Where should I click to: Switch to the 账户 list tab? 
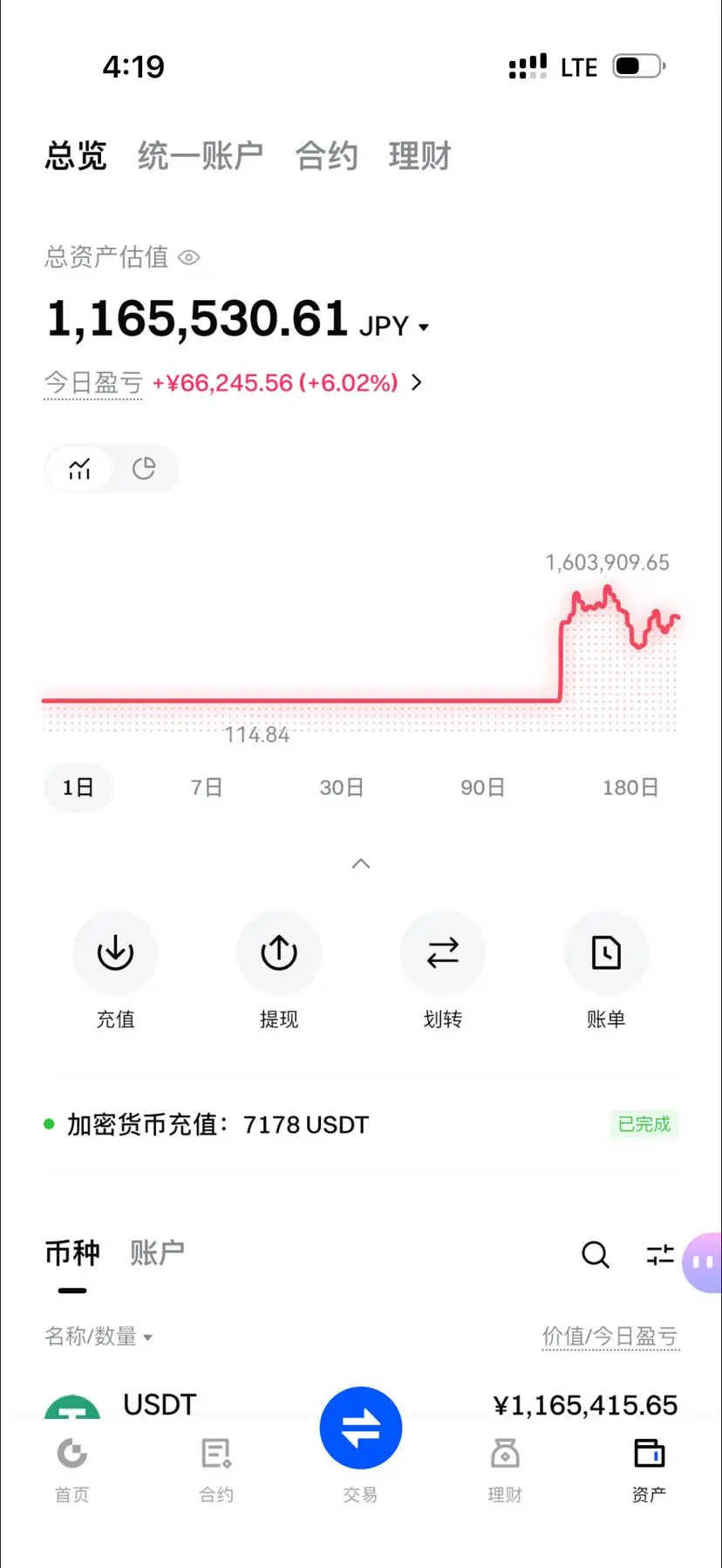(158, 1253)
